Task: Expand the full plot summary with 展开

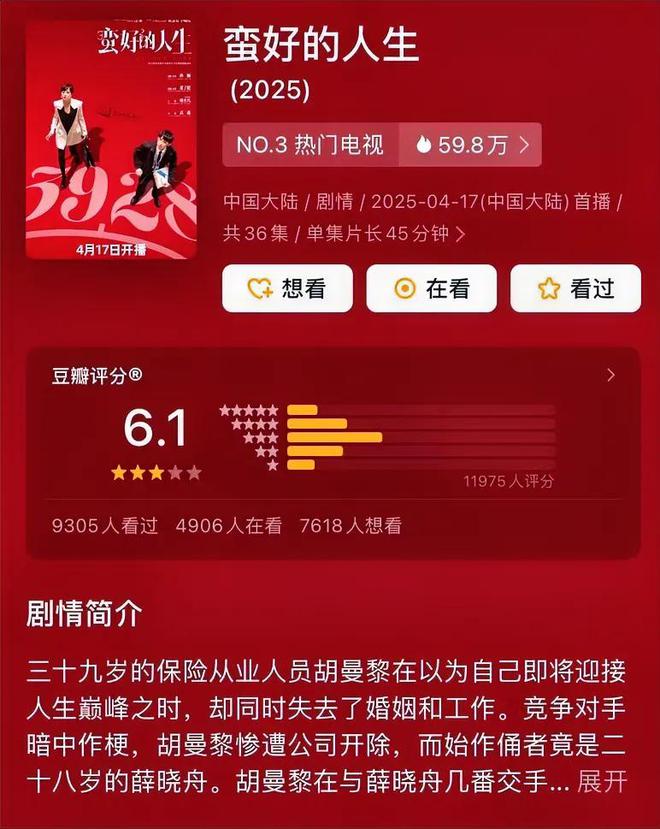Action: point(603,781)
